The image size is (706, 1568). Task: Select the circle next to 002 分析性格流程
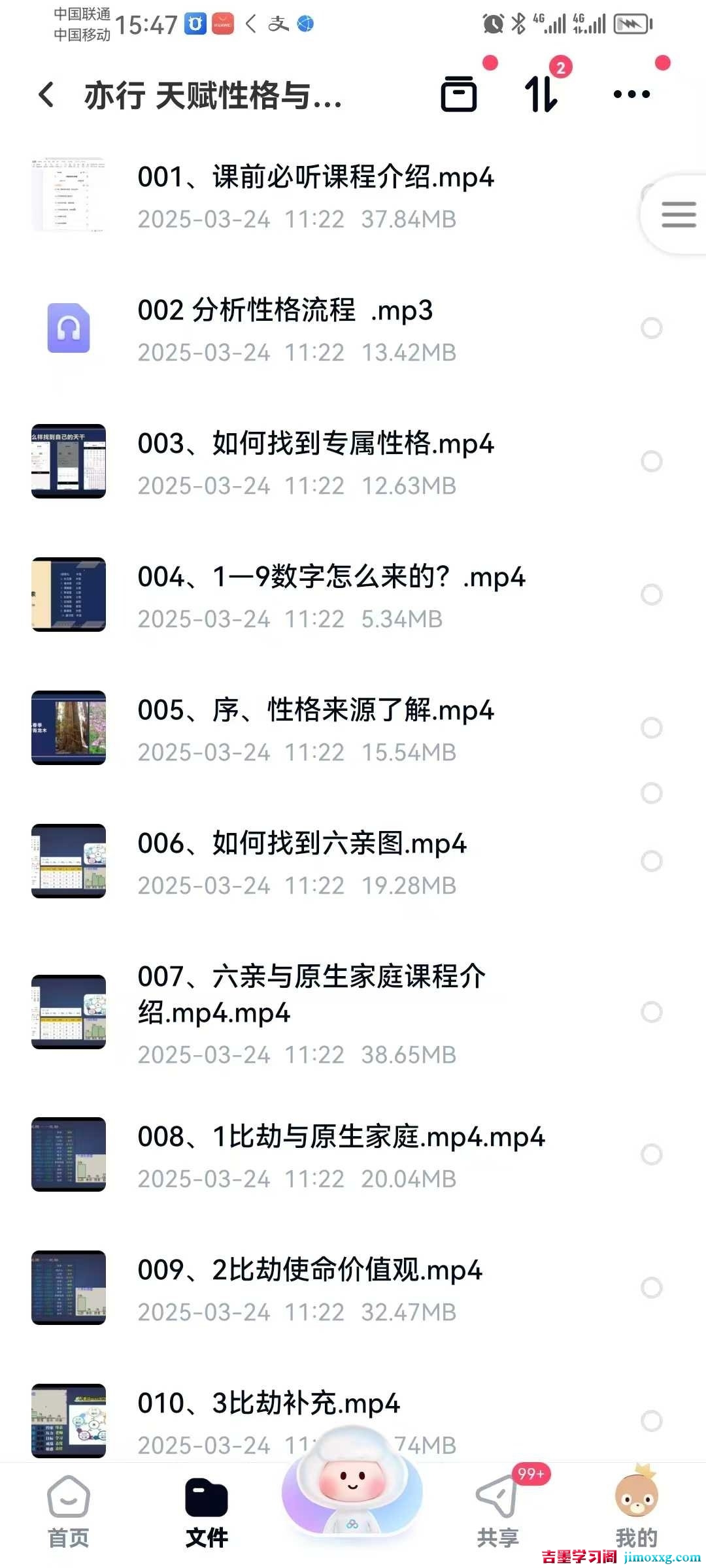coord(652,329)
